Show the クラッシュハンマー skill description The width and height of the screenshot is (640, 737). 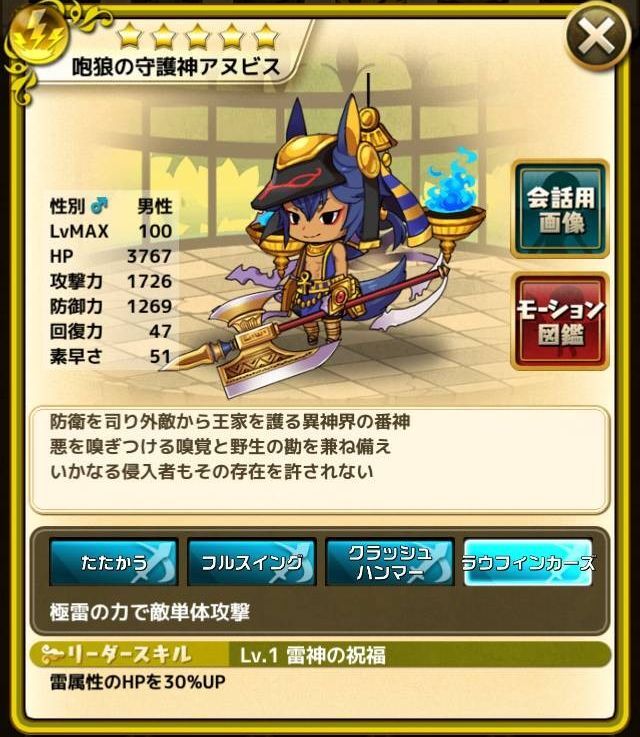click(x=389, y=562)
